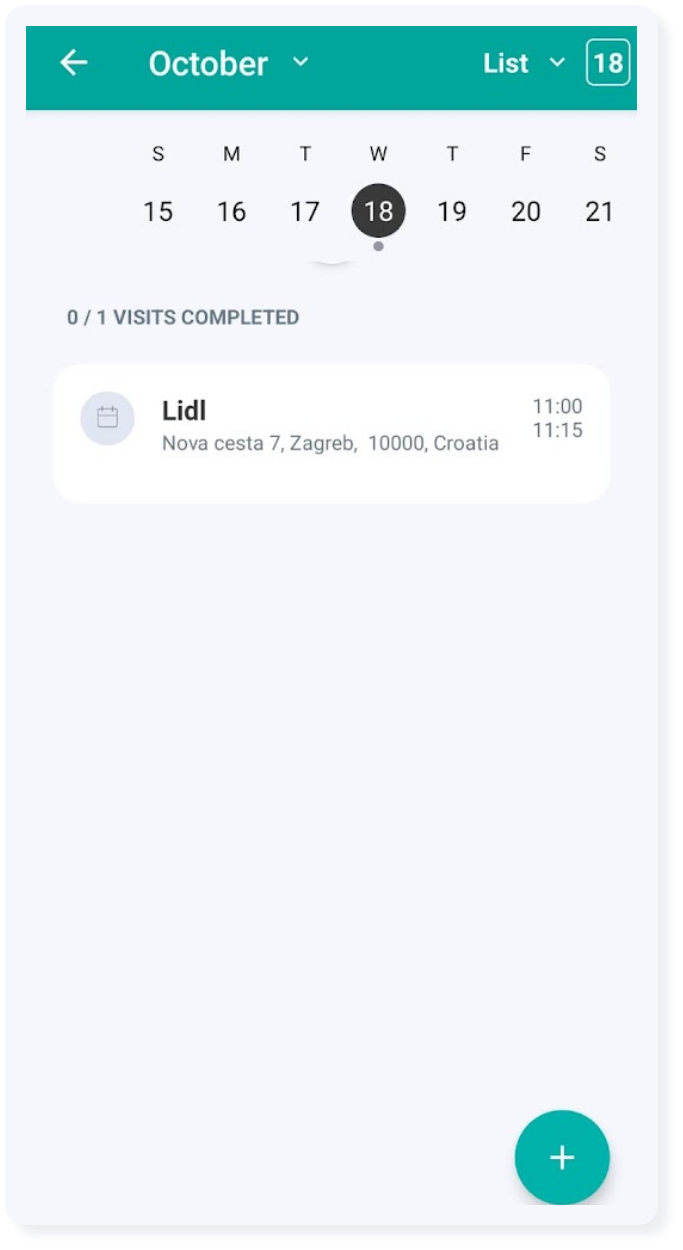Open the Lidl visit card
This screenshot has height=1250, width=683.
tap(331, 432)
